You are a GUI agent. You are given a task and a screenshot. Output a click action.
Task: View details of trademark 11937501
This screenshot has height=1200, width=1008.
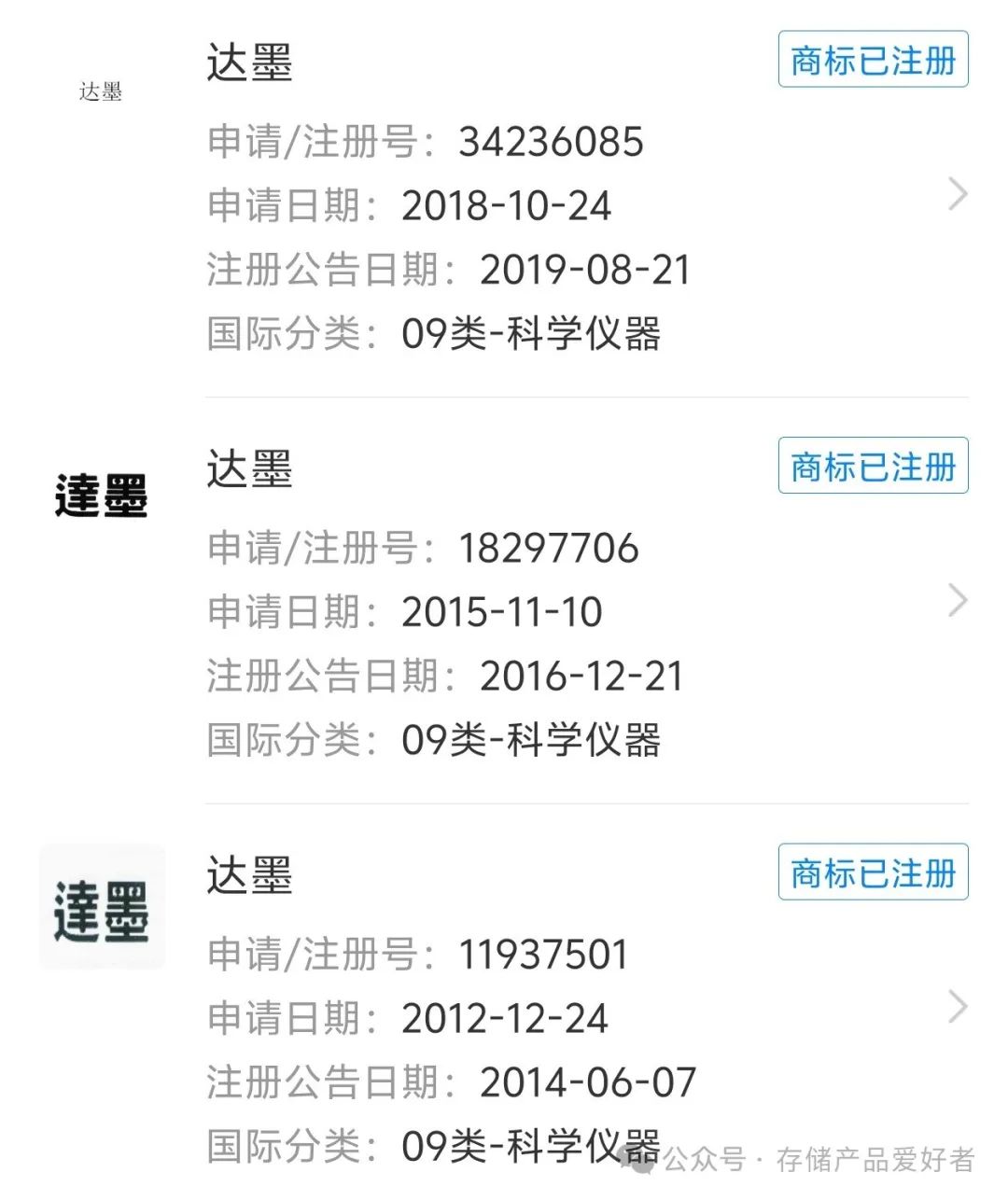[957, 1007]
